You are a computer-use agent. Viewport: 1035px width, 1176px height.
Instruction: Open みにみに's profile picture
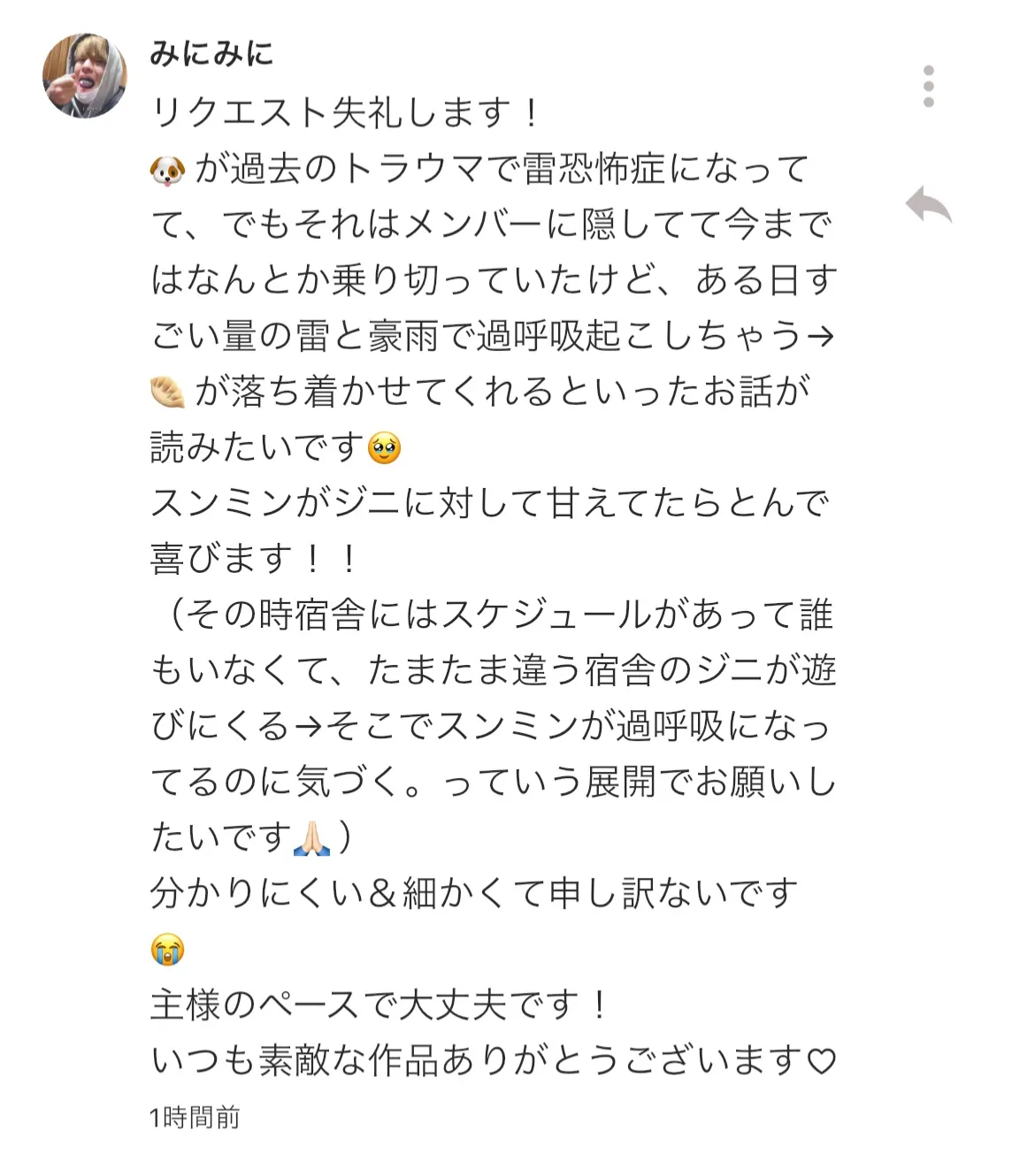[x=85, y=76]
